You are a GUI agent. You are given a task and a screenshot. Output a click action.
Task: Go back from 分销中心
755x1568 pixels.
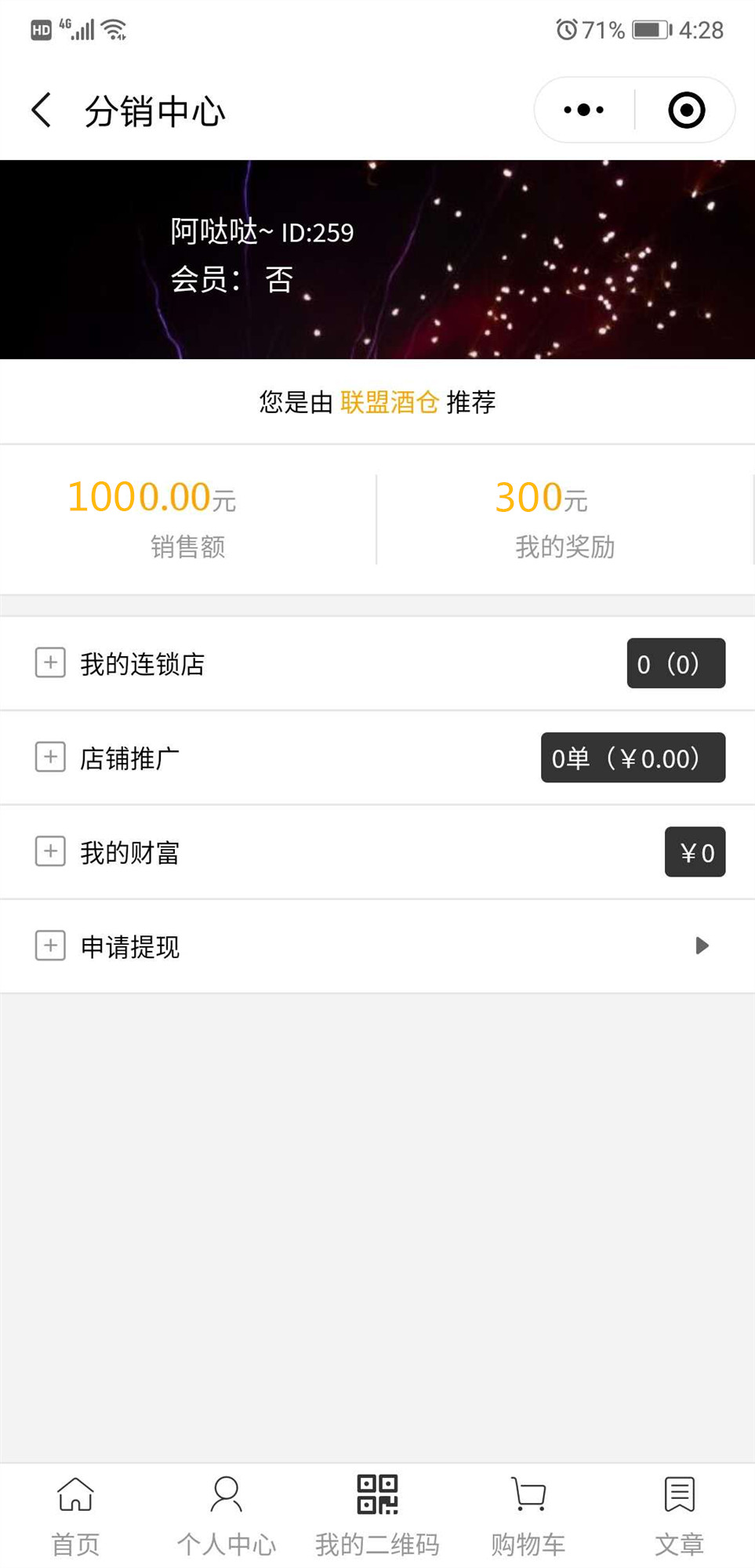42,110
